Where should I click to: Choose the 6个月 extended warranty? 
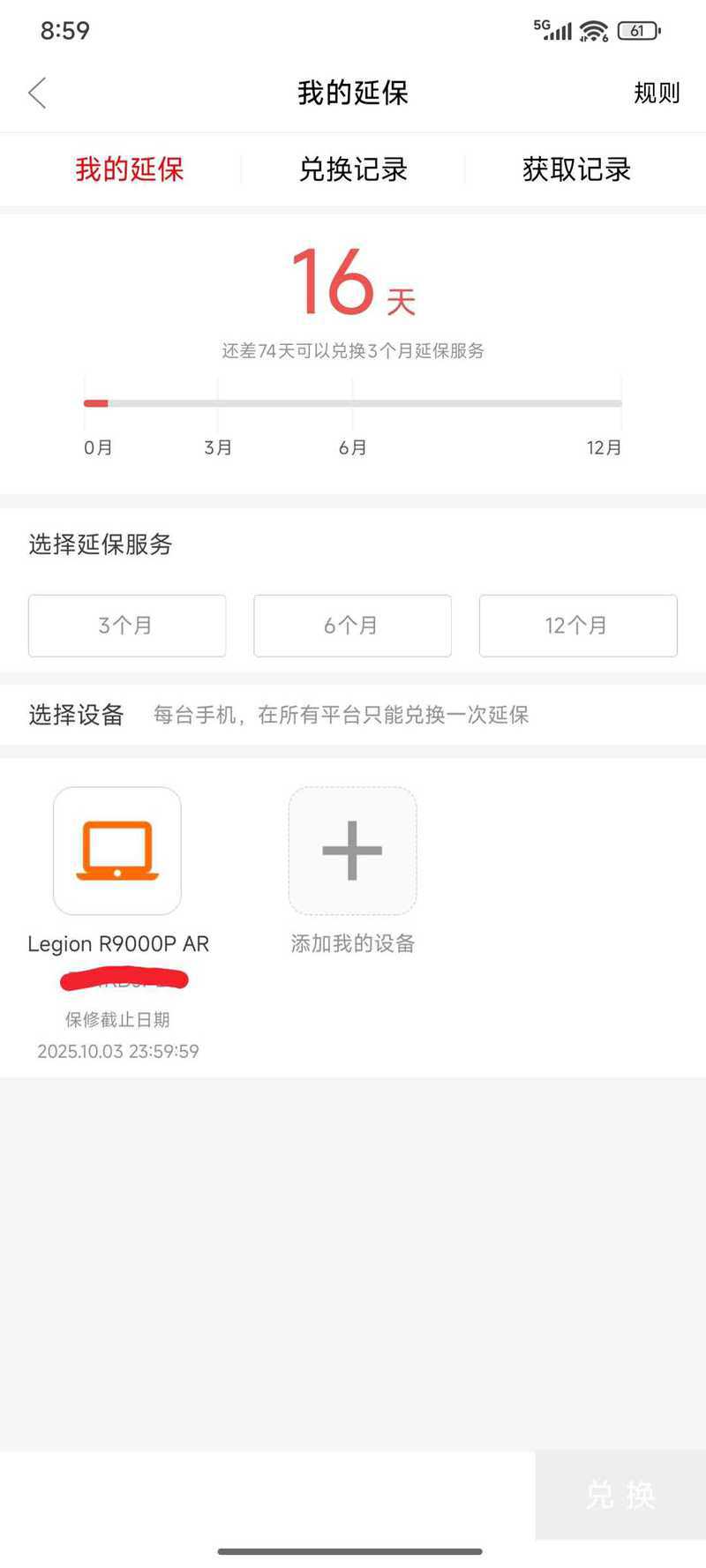pyautogui.click(x=352, y=626)
